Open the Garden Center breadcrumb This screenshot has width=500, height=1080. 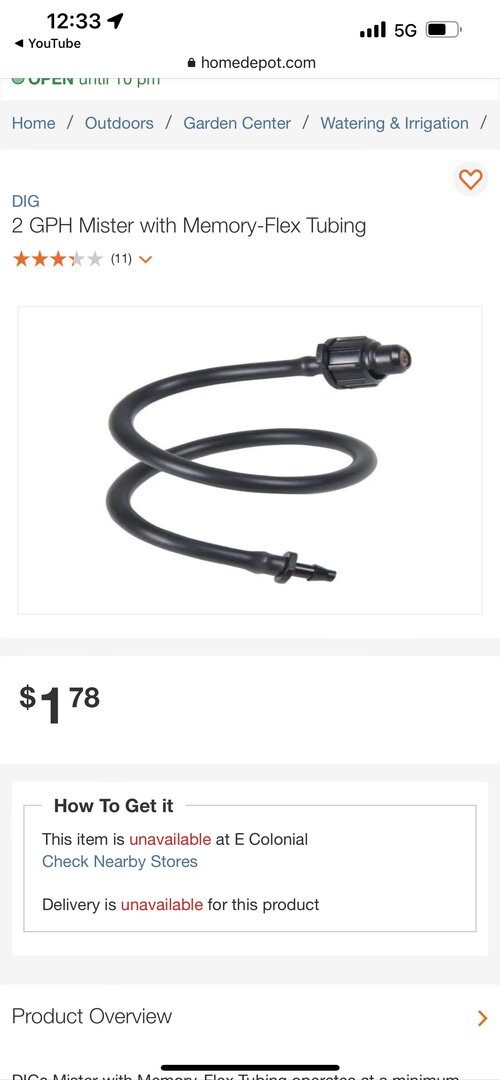click(237, 123)
